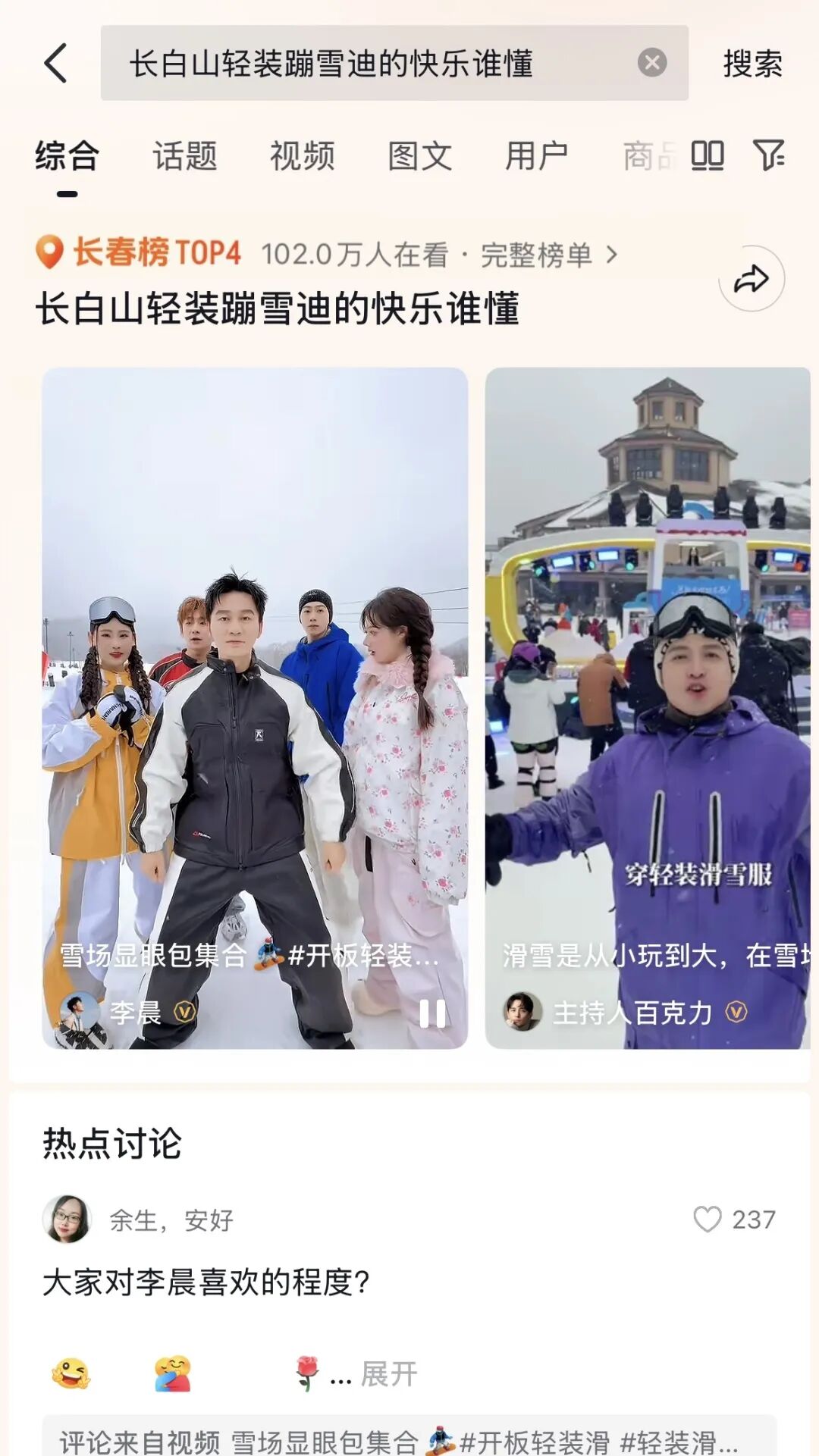Open the search filter icon
The image size is (819, 1456).
click(768, 155)
